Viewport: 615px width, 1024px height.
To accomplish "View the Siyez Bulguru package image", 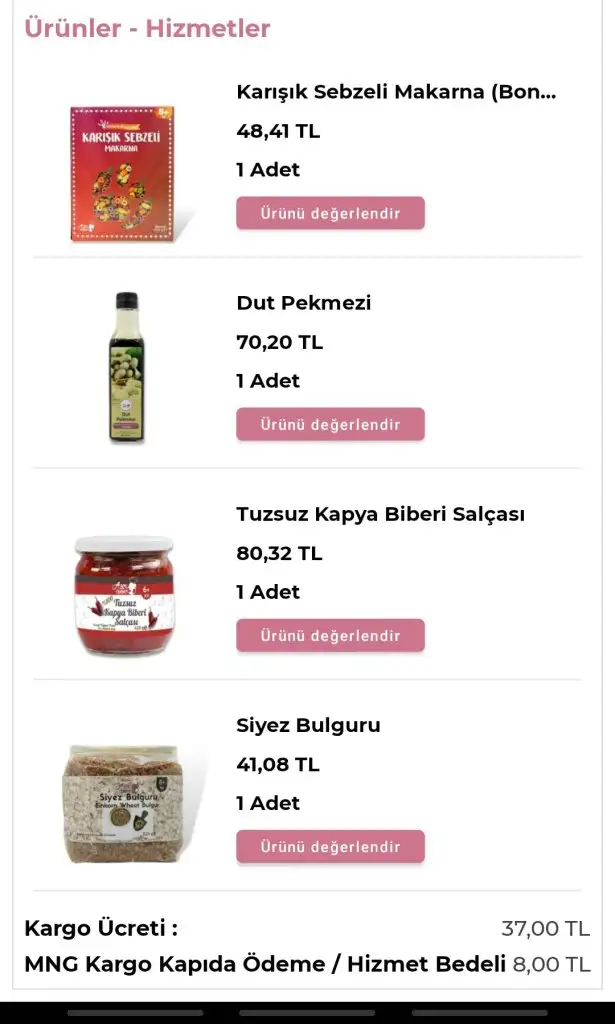I will coord(126,803).
